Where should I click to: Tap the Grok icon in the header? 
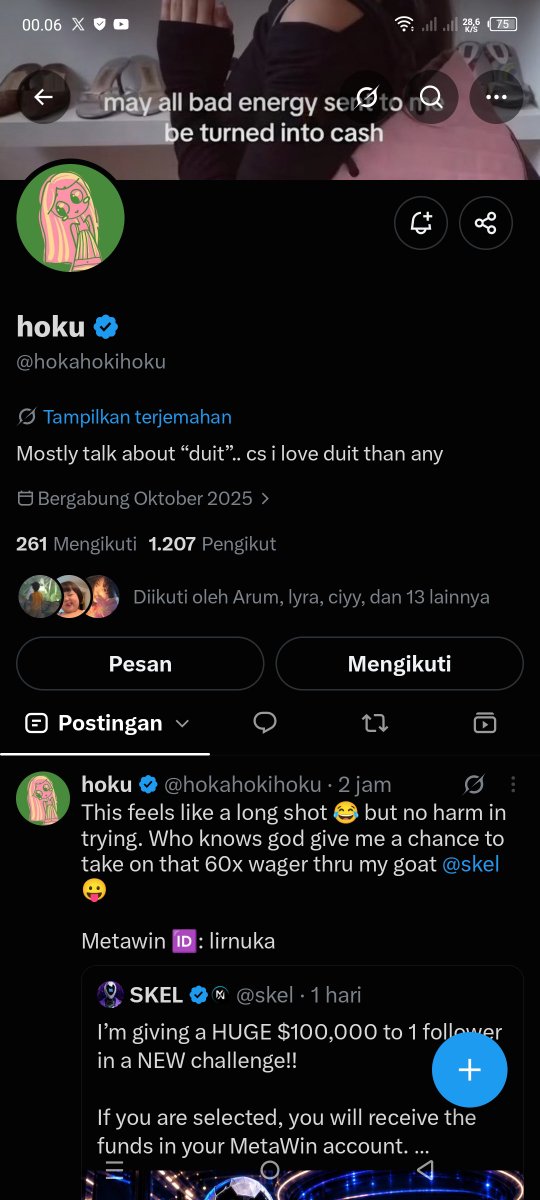[x=366, y=97]
